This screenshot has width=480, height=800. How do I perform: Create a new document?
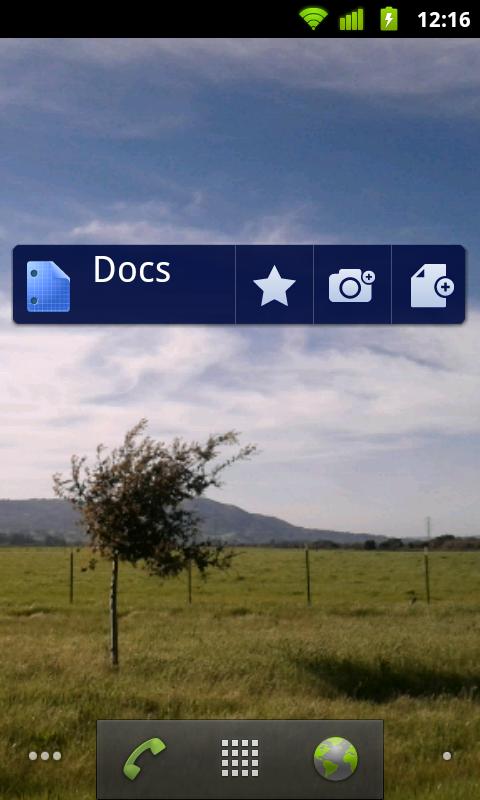(x=428, y=285)
